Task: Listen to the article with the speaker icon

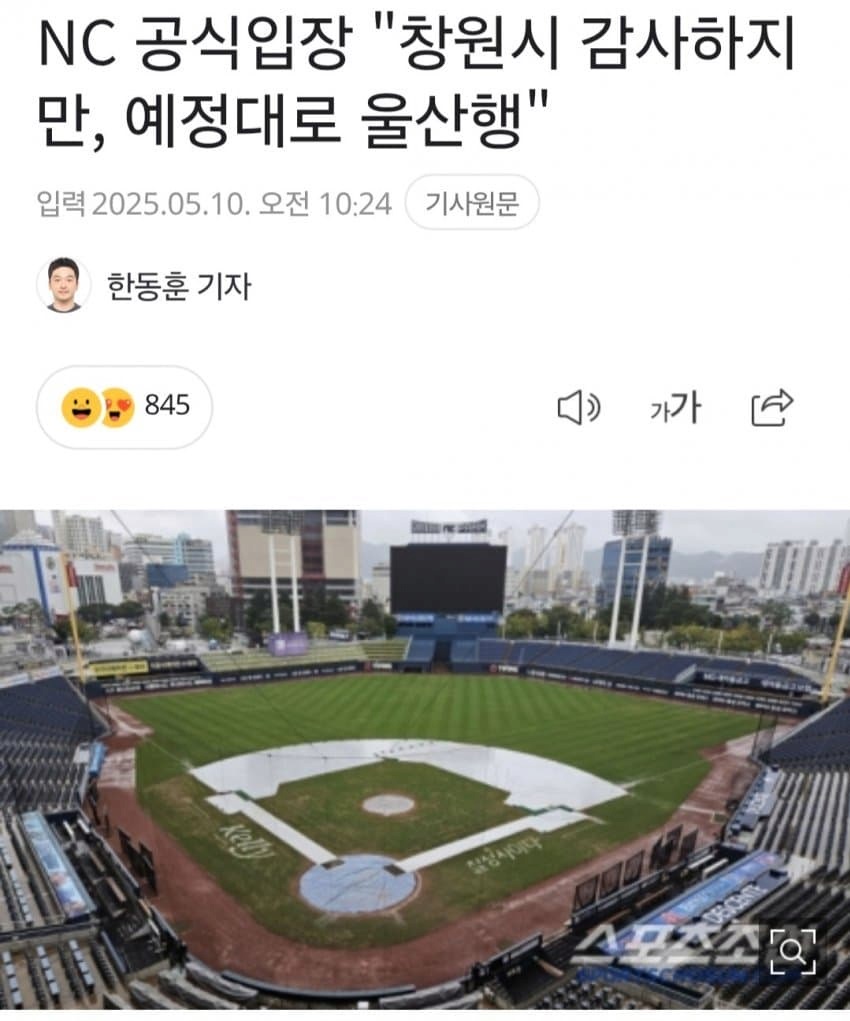Action: (x=578, y=407)
